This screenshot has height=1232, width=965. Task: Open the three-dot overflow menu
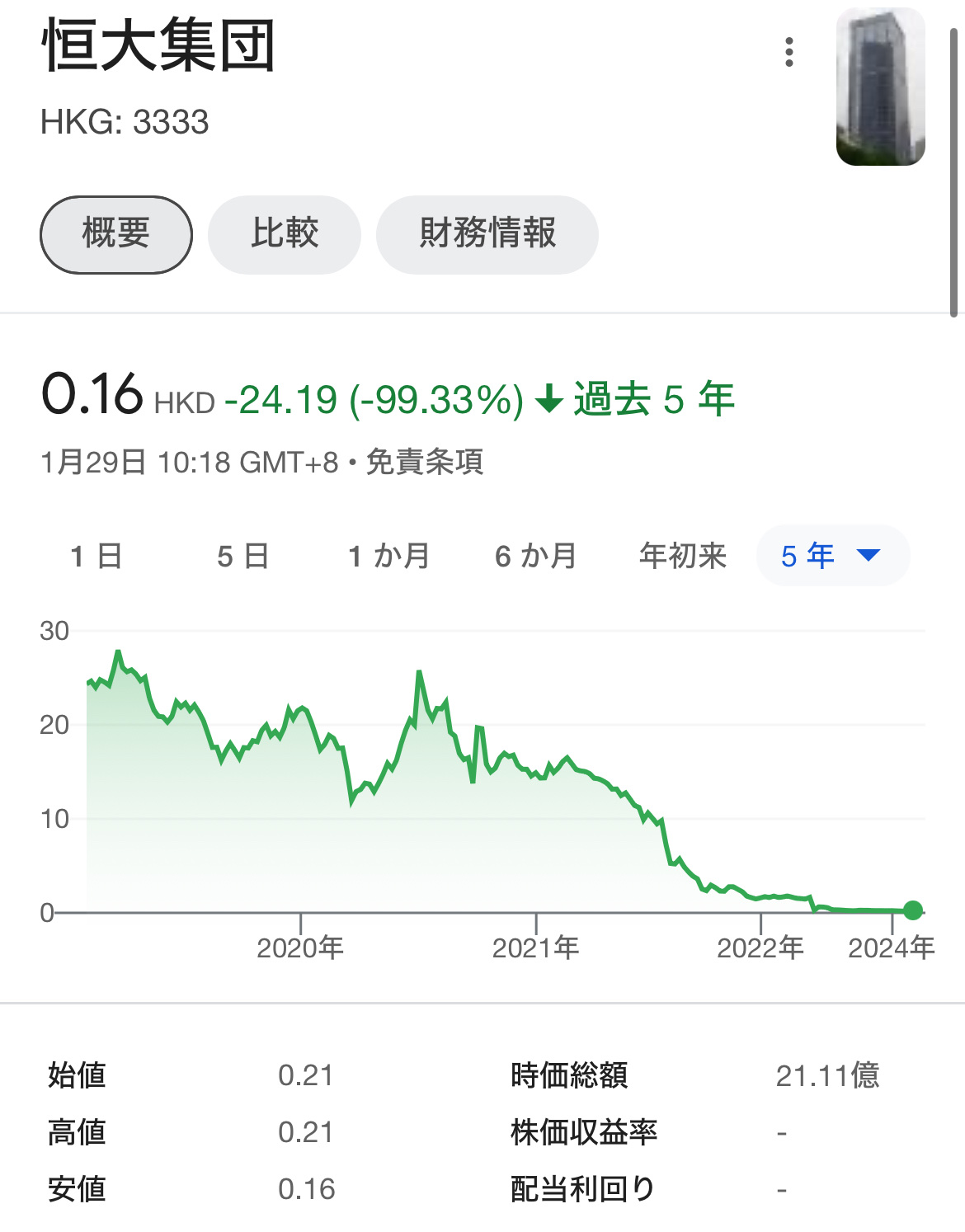pos(789,52)
